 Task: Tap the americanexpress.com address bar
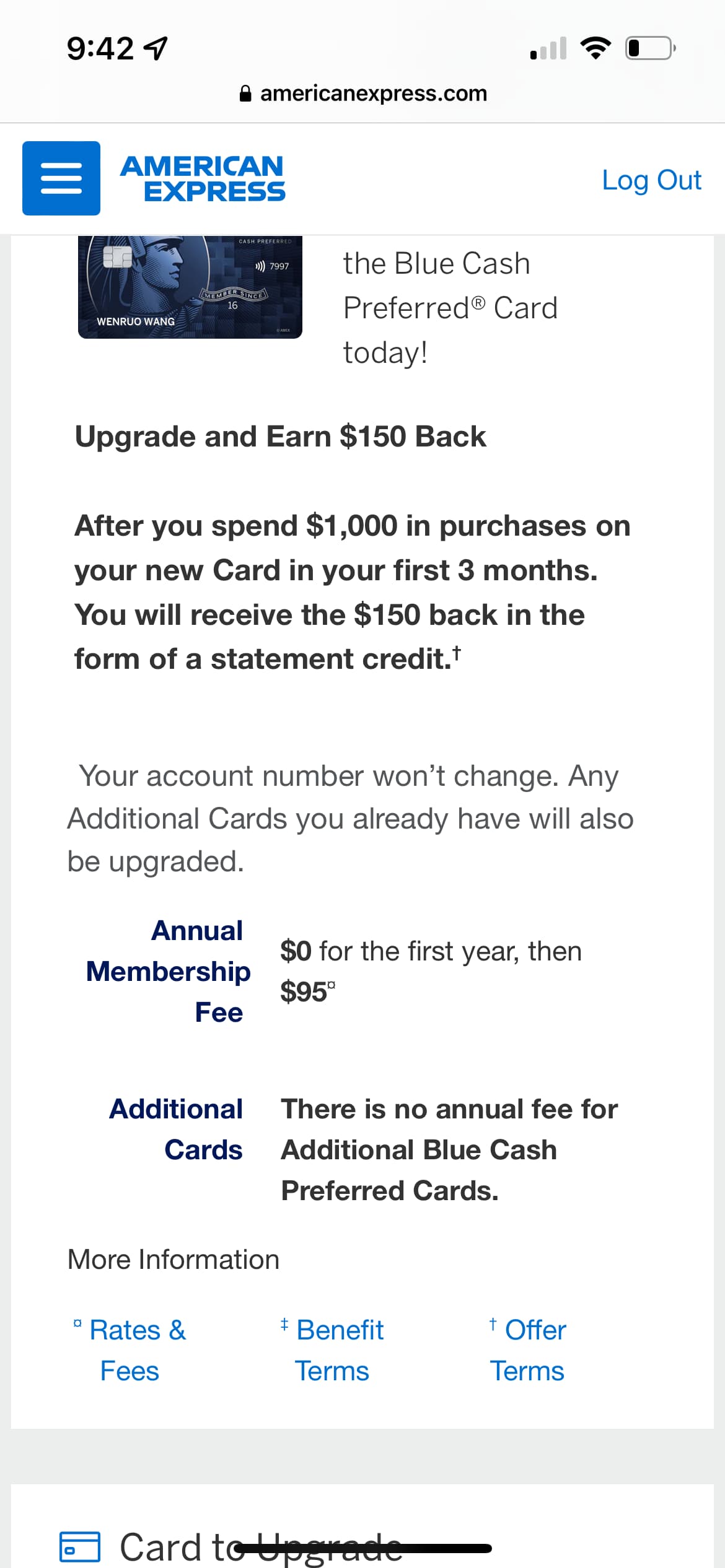363,94
